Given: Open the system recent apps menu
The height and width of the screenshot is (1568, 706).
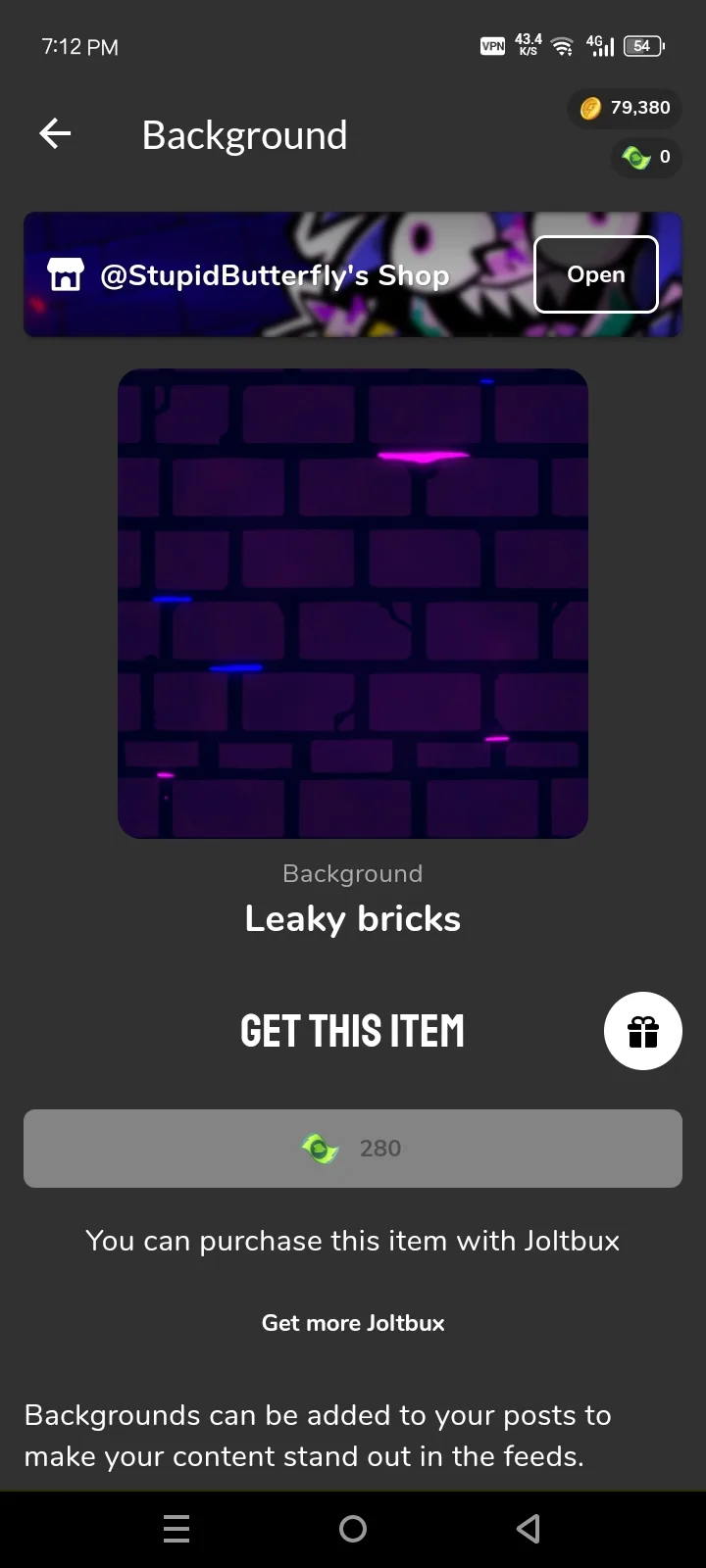Looking at the screenshot, I should click(x=176, y=1529).
